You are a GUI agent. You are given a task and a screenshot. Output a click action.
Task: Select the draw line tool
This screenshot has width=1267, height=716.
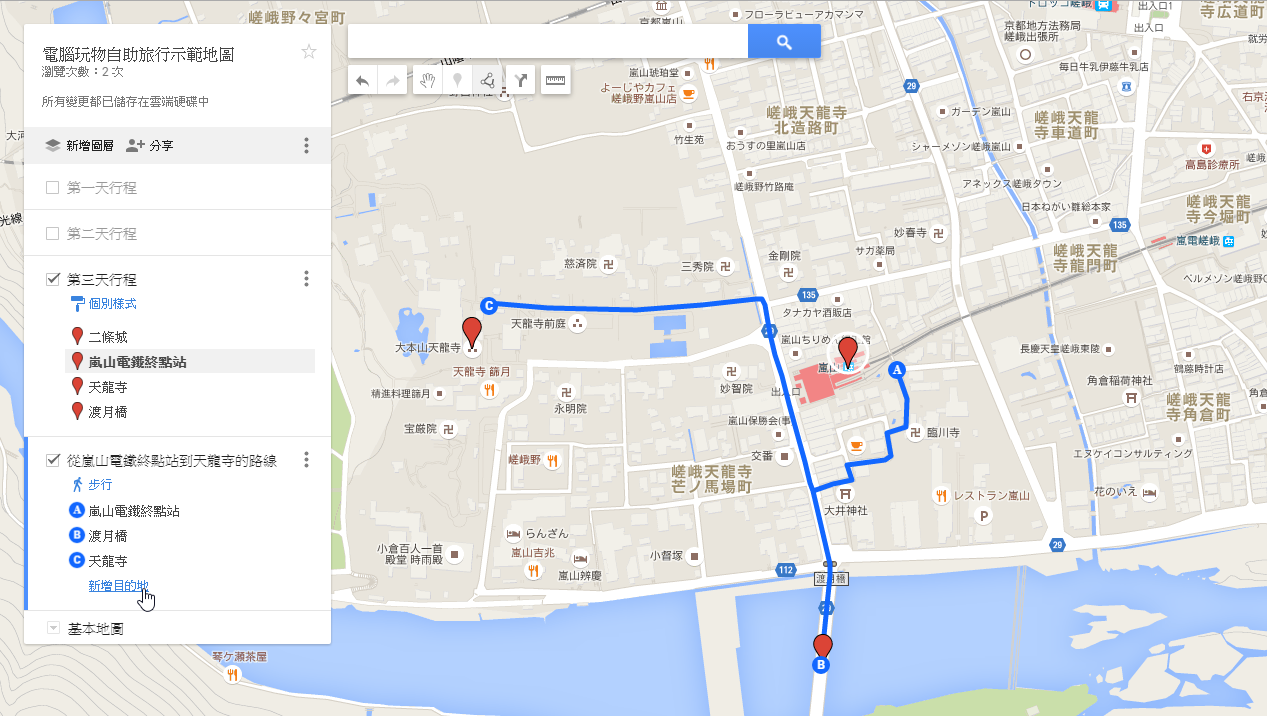click(487, 81)
